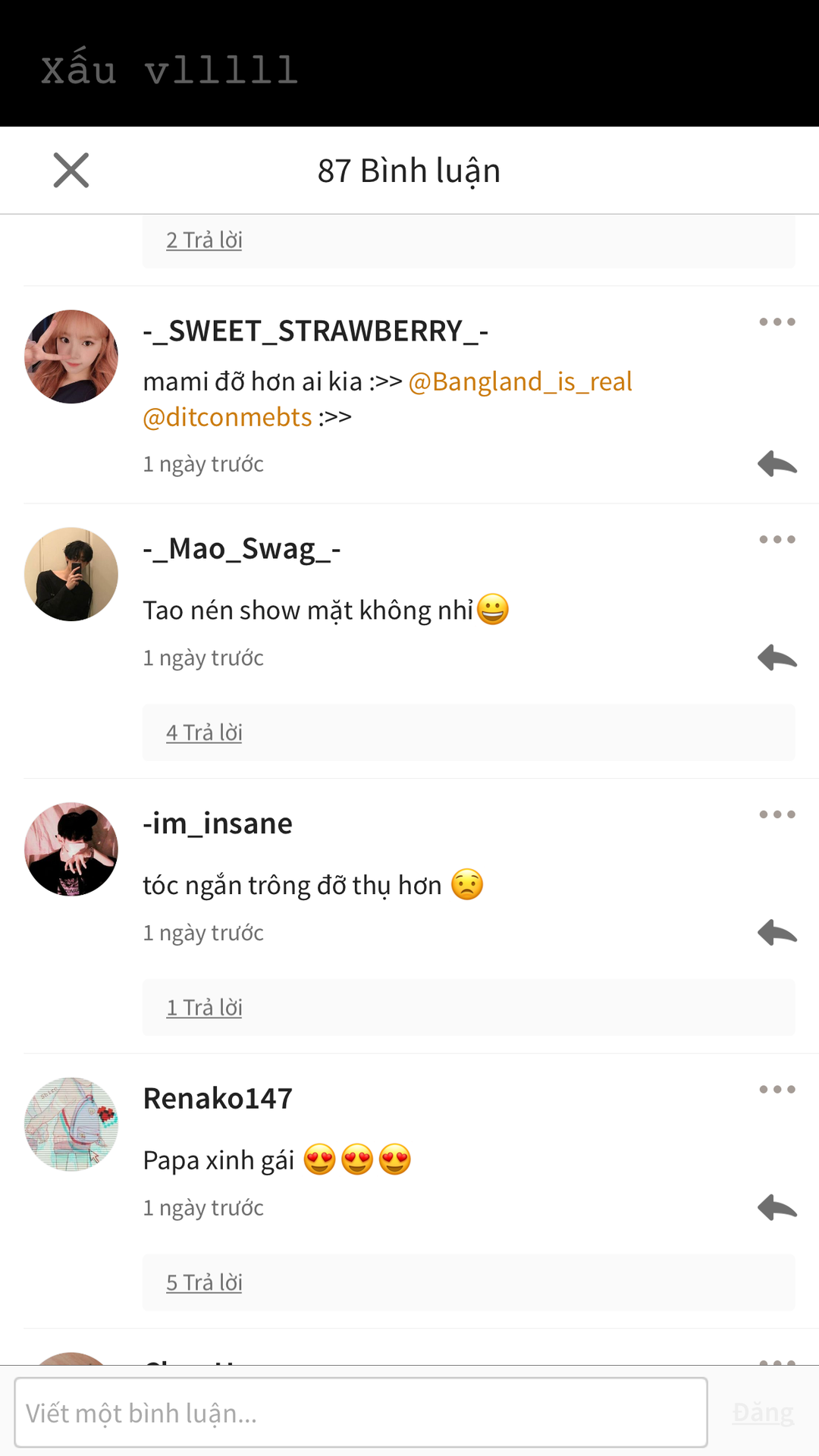
Task: Open options for -im_insane comment
Action: (777, 814)
